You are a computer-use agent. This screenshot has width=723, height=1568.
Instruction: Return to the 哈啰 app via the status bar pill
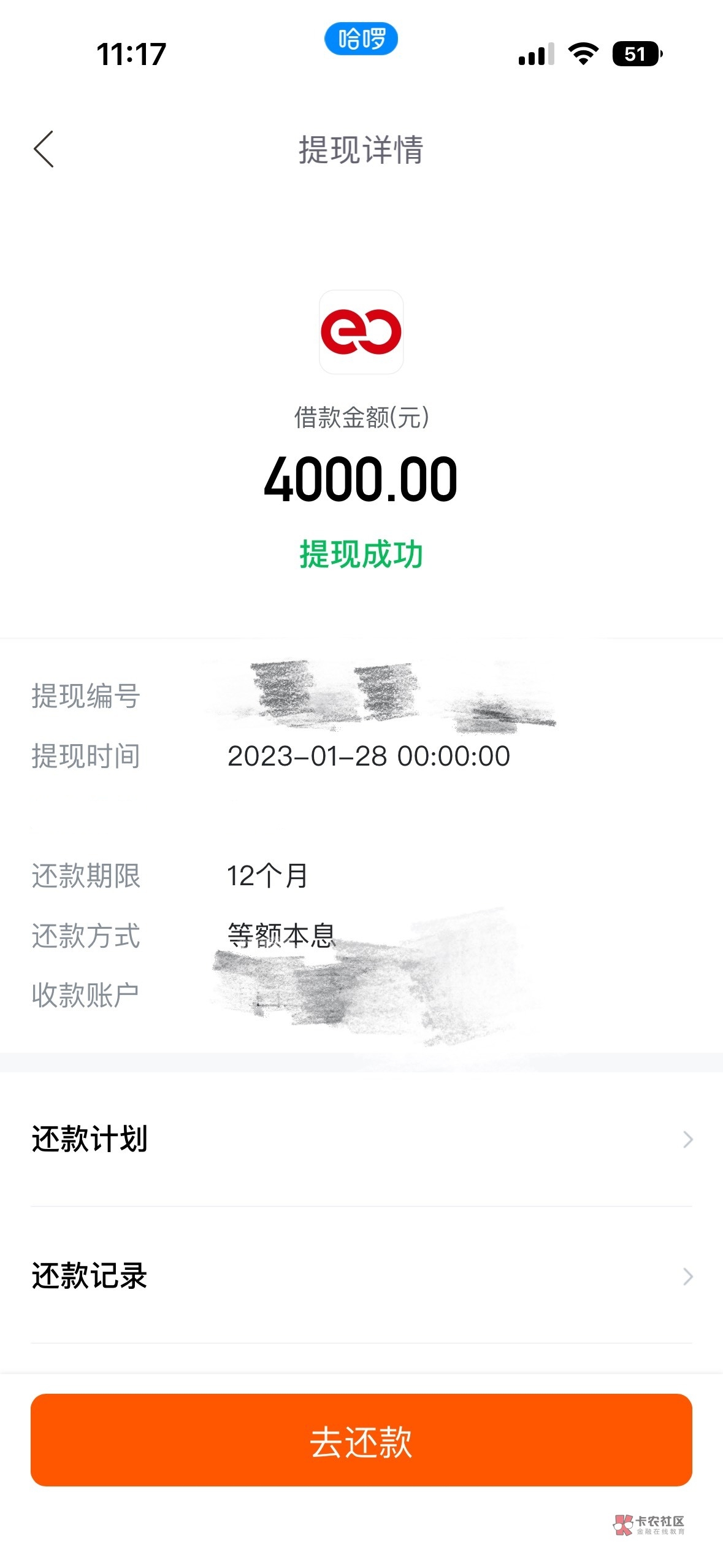pyautogui.click(x=361, y=39)
